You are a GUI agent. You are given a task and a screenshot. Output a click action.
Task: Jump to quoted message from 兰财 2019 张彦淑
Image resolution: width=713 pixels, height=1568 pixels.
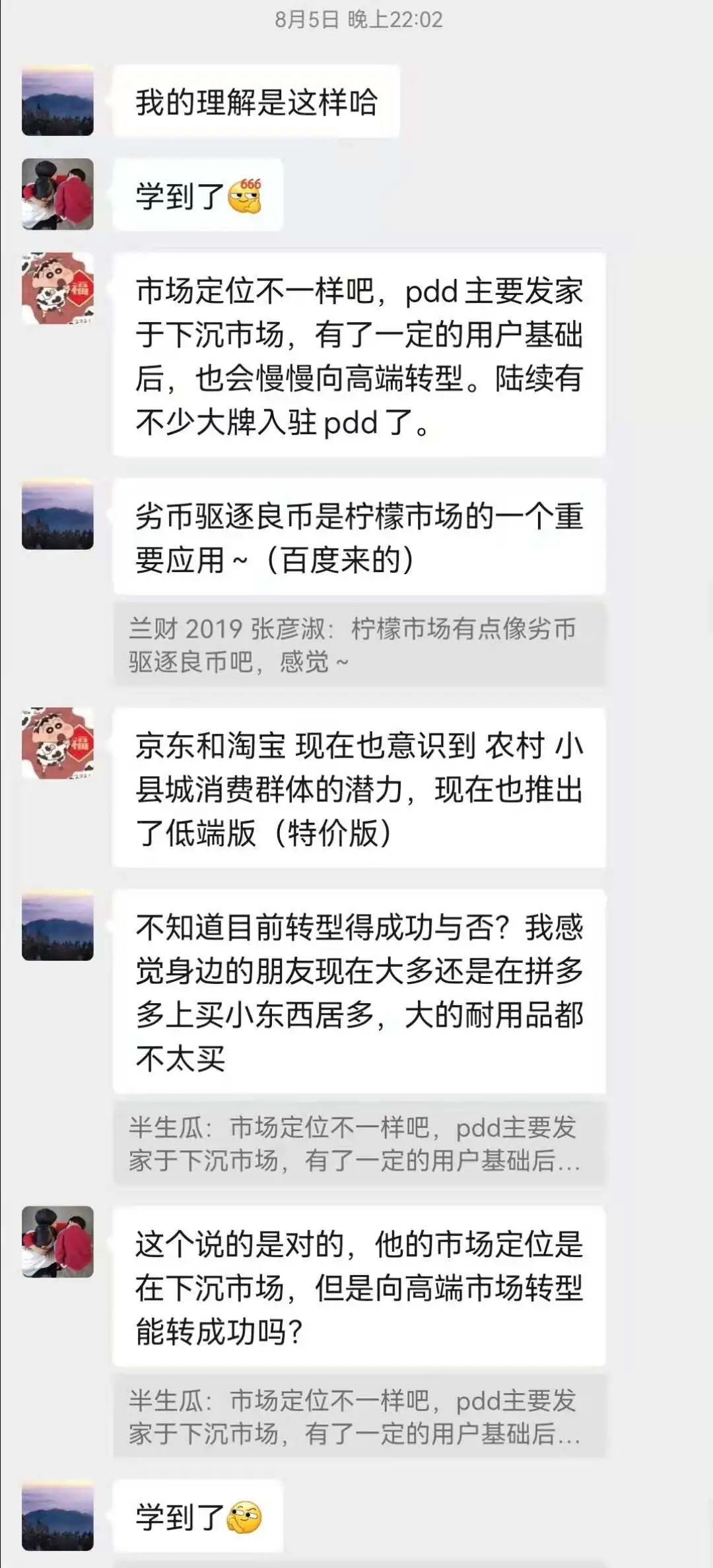(x=358, y=644)
